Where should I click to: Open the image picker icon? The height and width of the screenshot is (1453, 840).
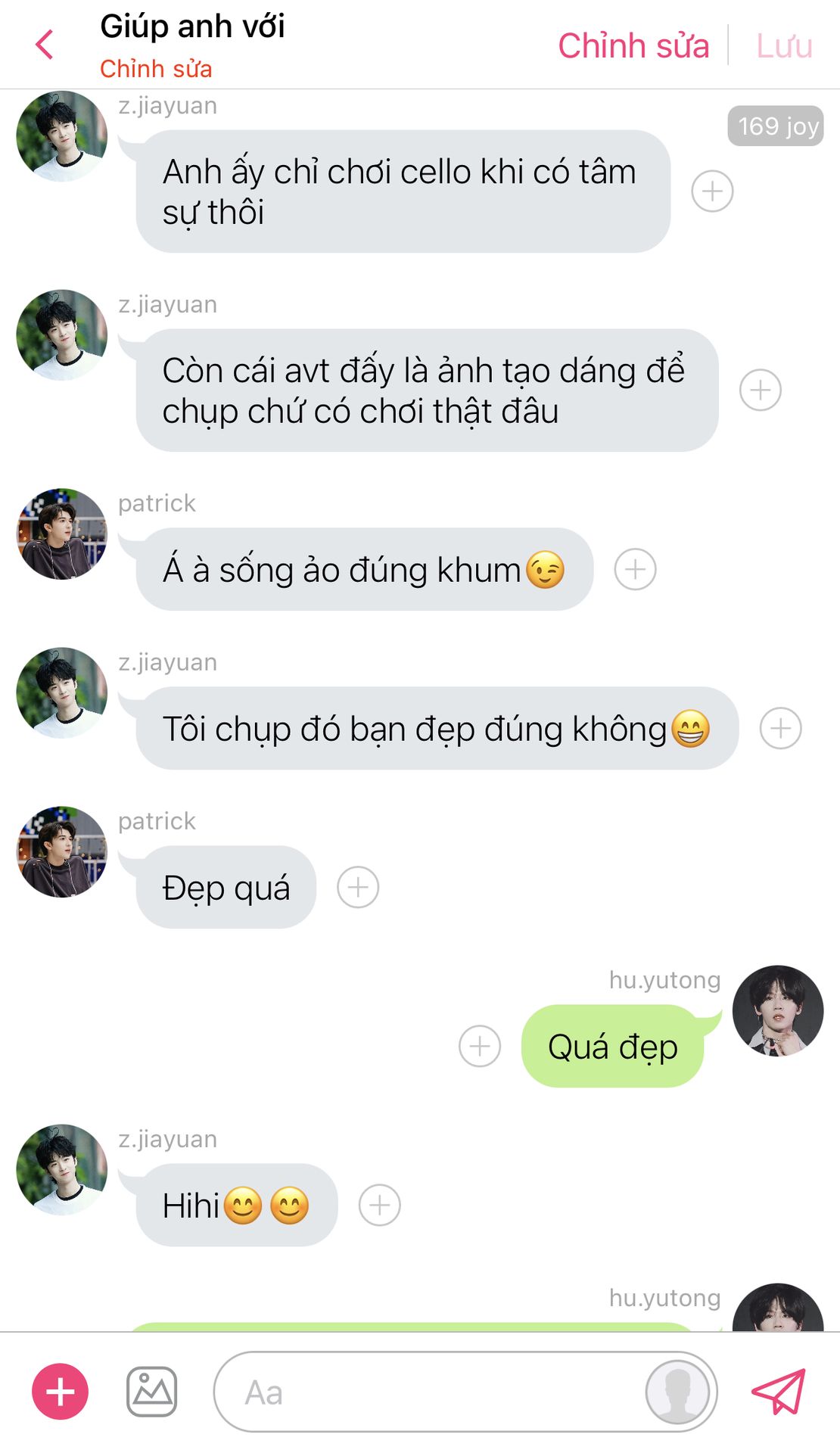click(x=151, y=1392)
